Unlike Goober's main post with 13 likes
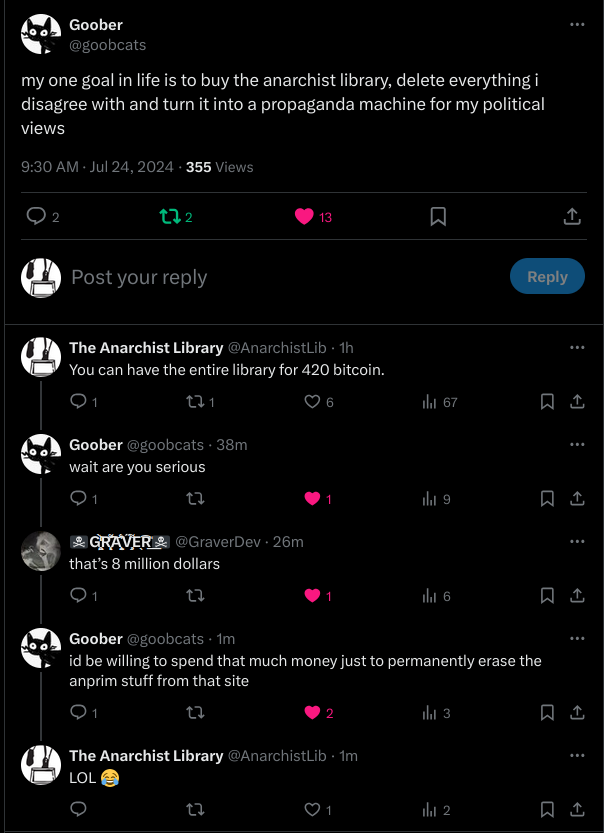Viewport: 604px width, 833px height. click(x=305, y=216)
